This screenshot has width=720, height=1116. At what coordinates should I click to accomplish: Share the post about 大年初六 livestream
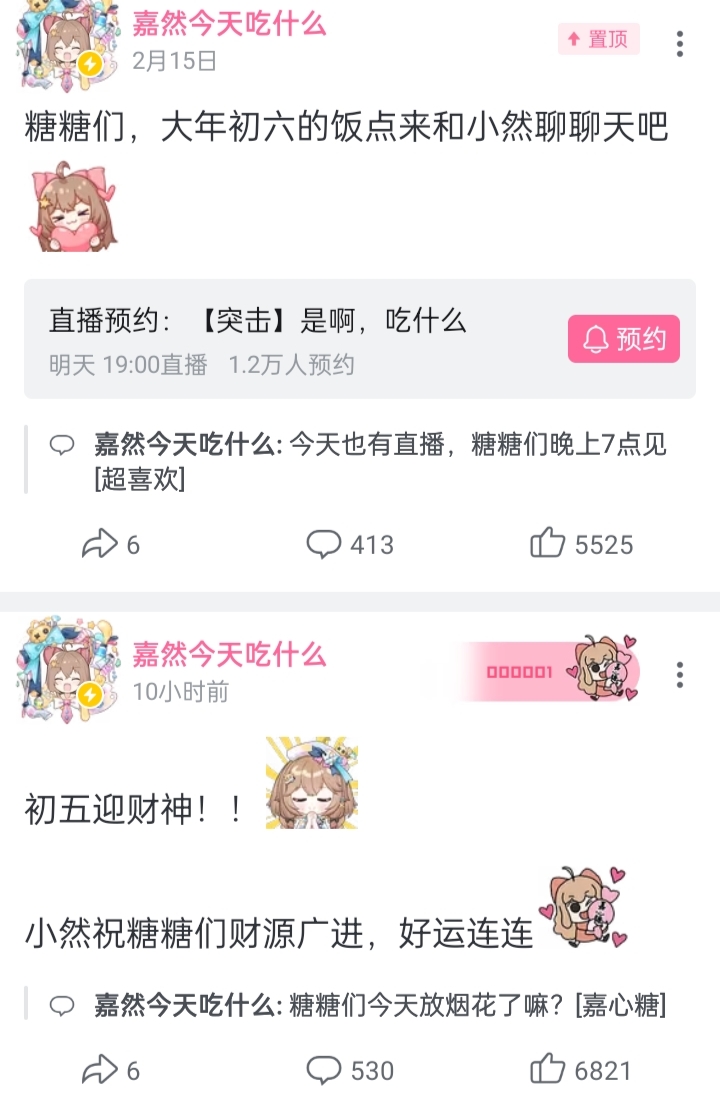pyautogui.click(x=110, y=544)
